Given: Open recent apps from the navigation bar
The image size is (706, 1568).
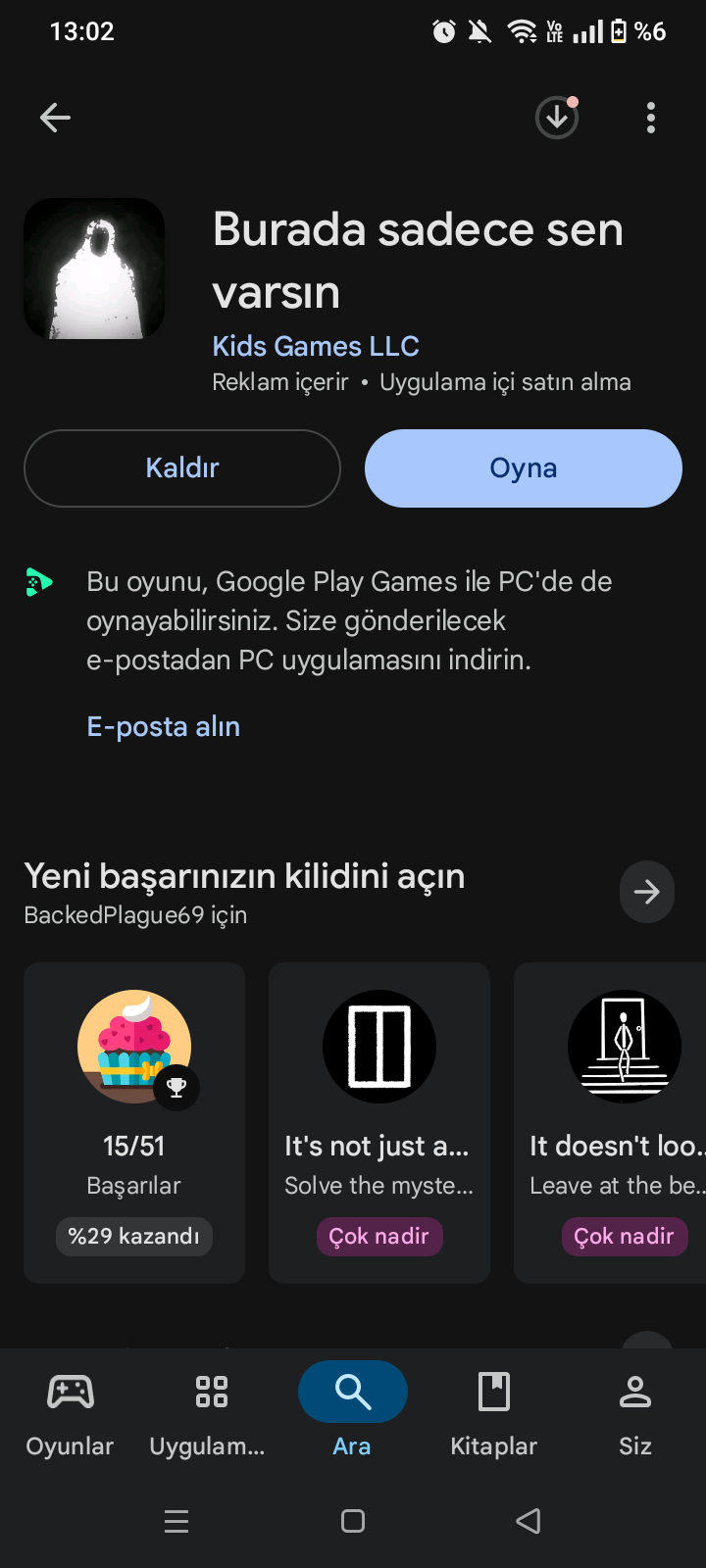Looking at the screenshot, I should 176,1521.
